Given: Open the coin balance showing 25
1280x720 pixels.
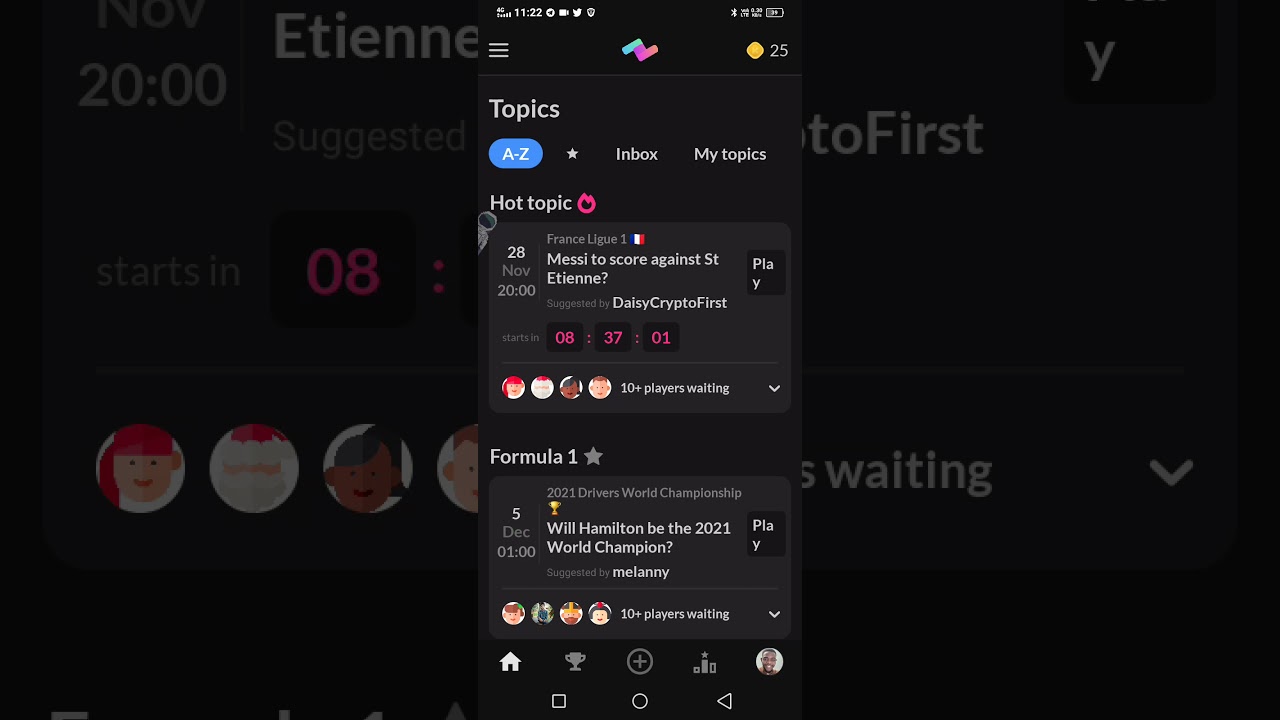Looking at the screenshot, I should [767, 51].
